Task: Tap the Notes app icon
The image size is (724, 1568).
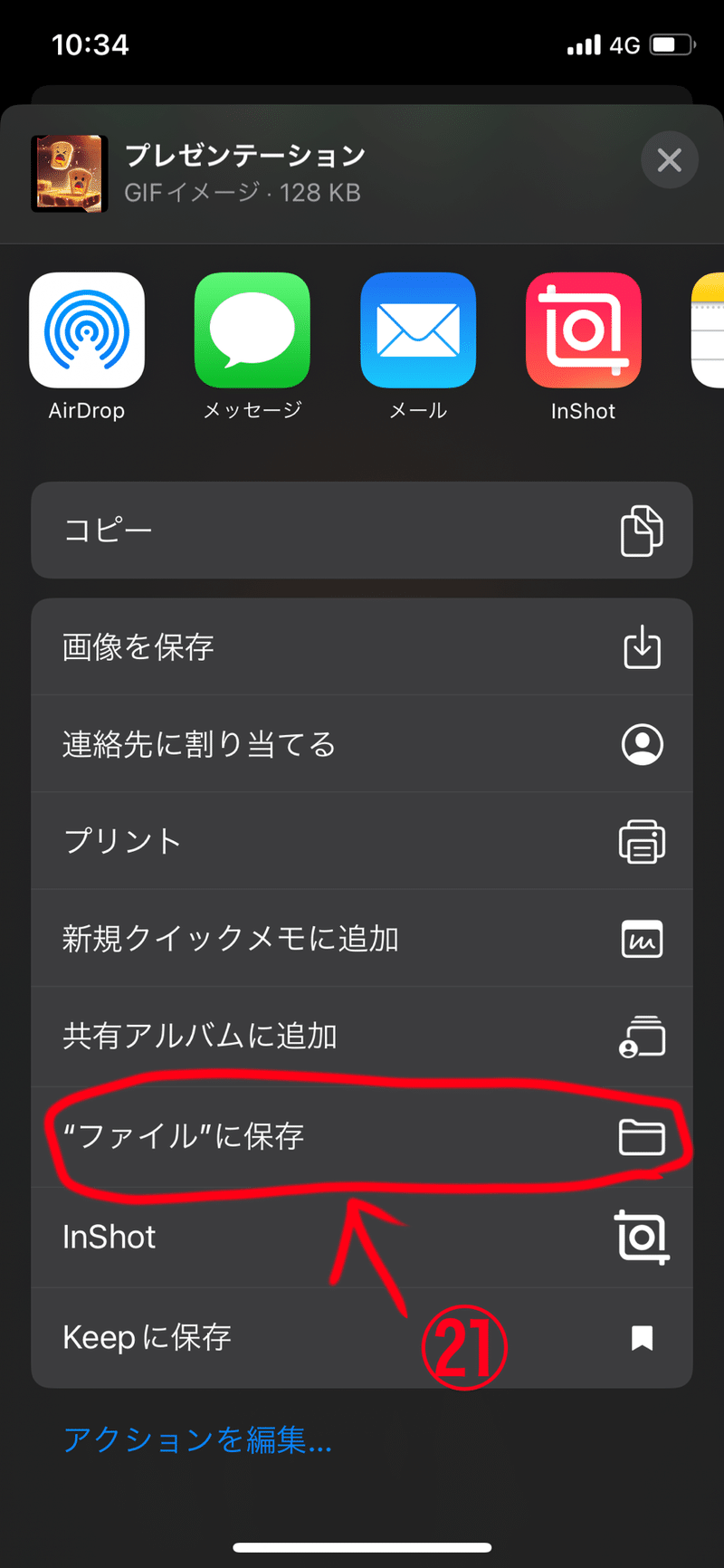Action: (710, 330)
